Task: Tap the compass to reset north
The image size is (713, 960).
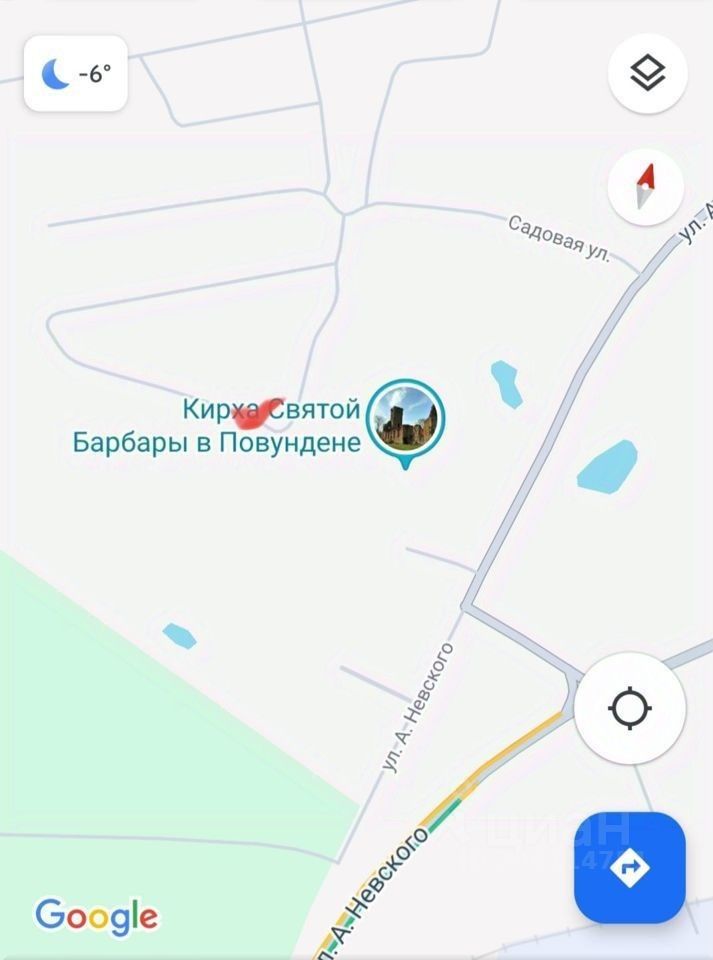Action: click(645, 187)
